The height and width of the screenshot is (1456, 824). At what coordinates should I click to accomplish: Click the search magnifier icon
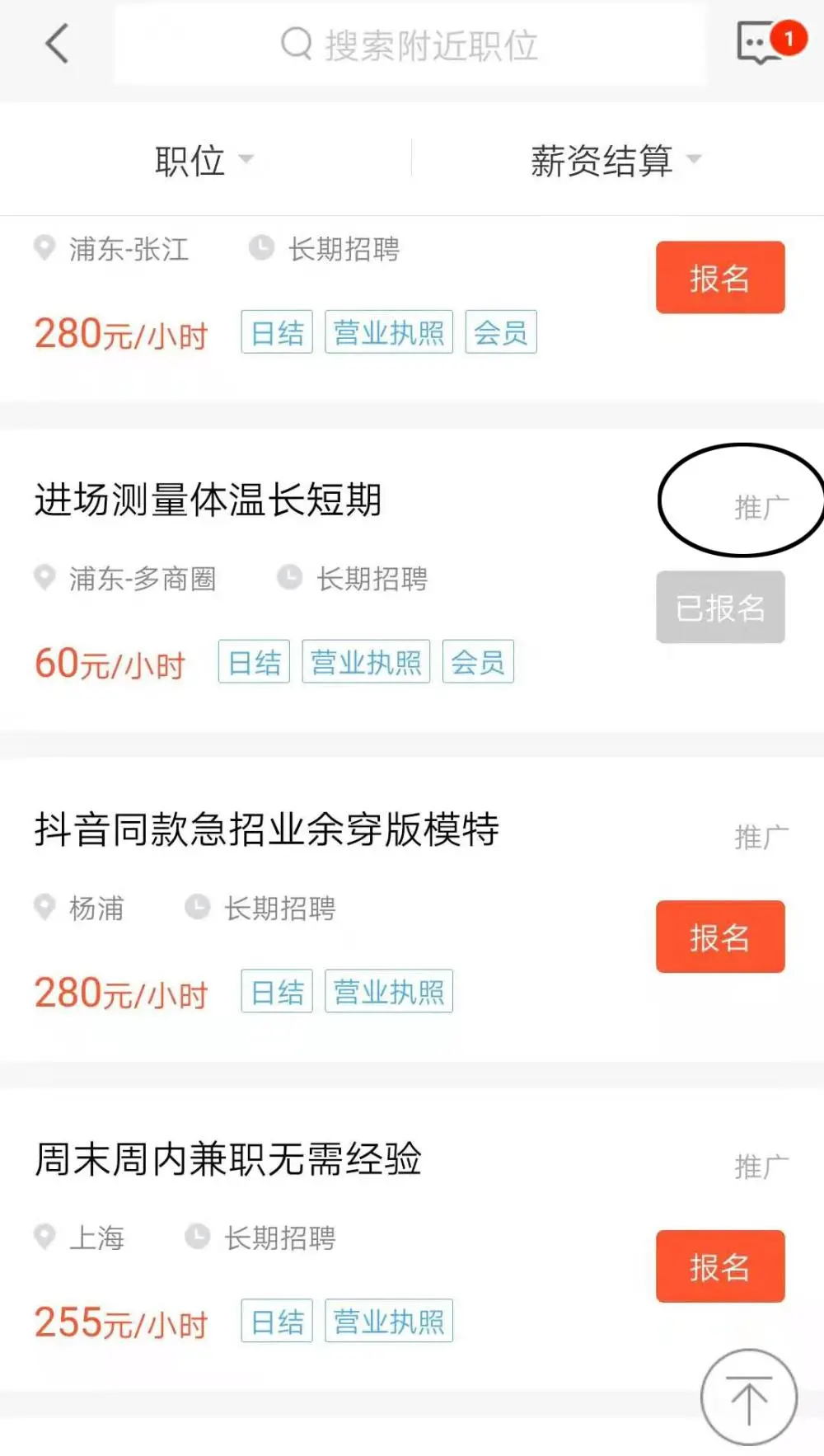[x=294, y=44]
